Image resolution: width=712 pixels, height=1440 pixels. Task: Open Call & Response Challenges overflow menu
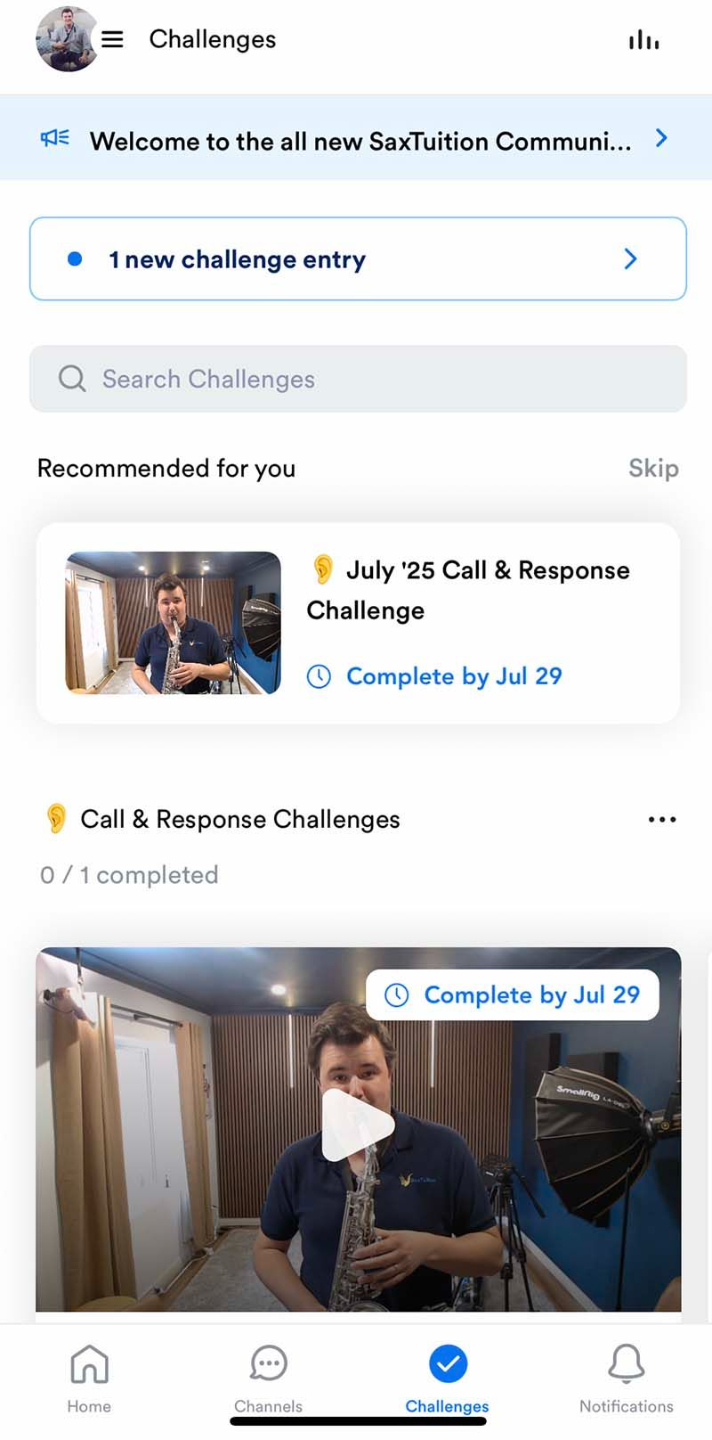coord(662,820)
